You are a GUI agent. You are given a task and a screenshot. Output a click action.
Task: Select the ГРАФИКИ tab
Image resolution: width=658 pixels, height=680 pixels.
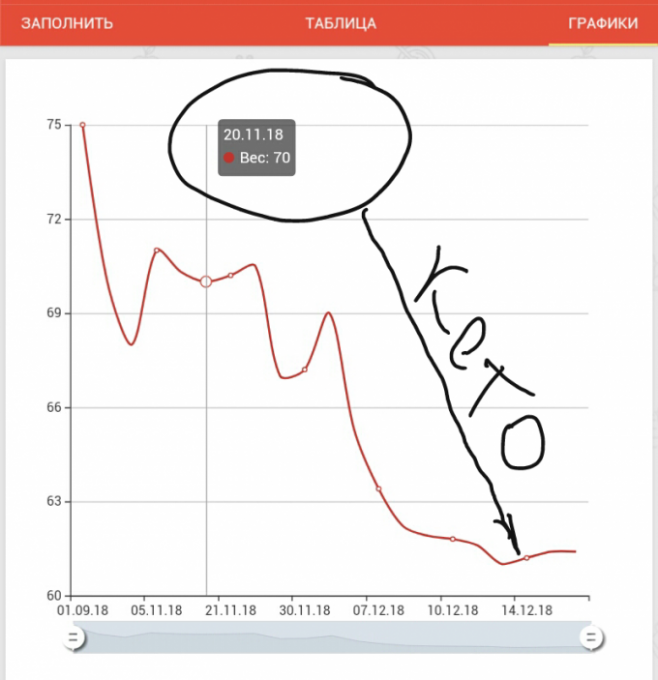coord(602,23)
